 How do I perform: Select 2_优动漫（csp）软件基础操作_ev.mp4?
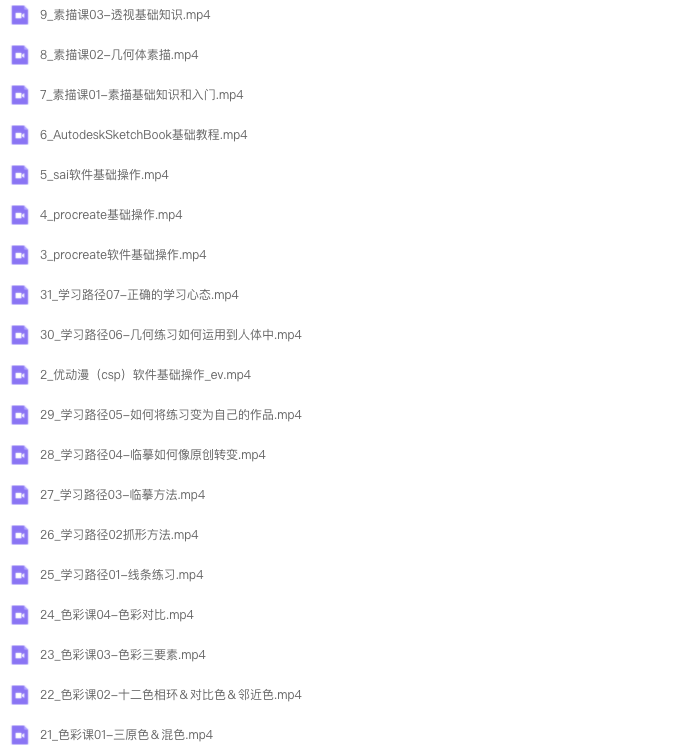point(145,375)
